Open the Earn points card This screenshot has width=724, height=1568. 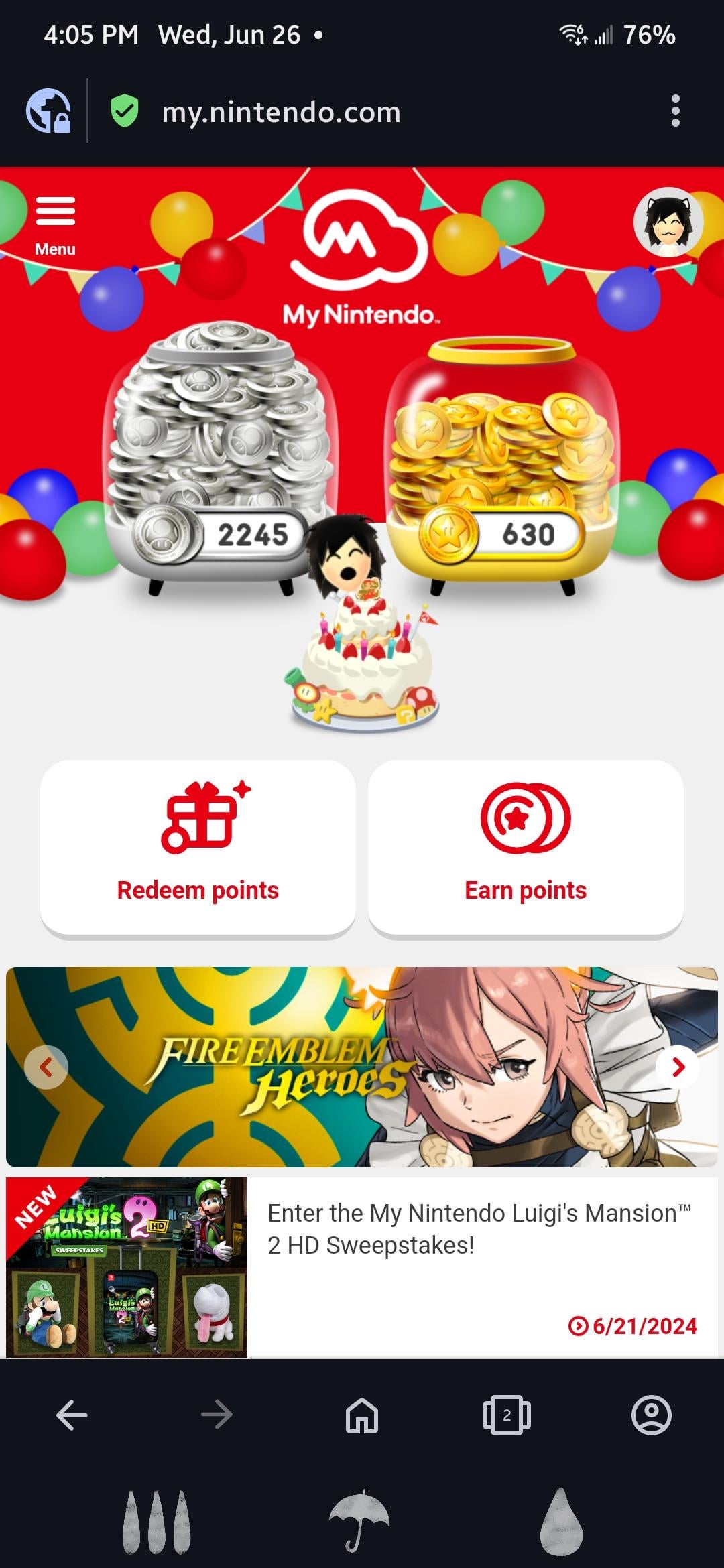[526, 847]
